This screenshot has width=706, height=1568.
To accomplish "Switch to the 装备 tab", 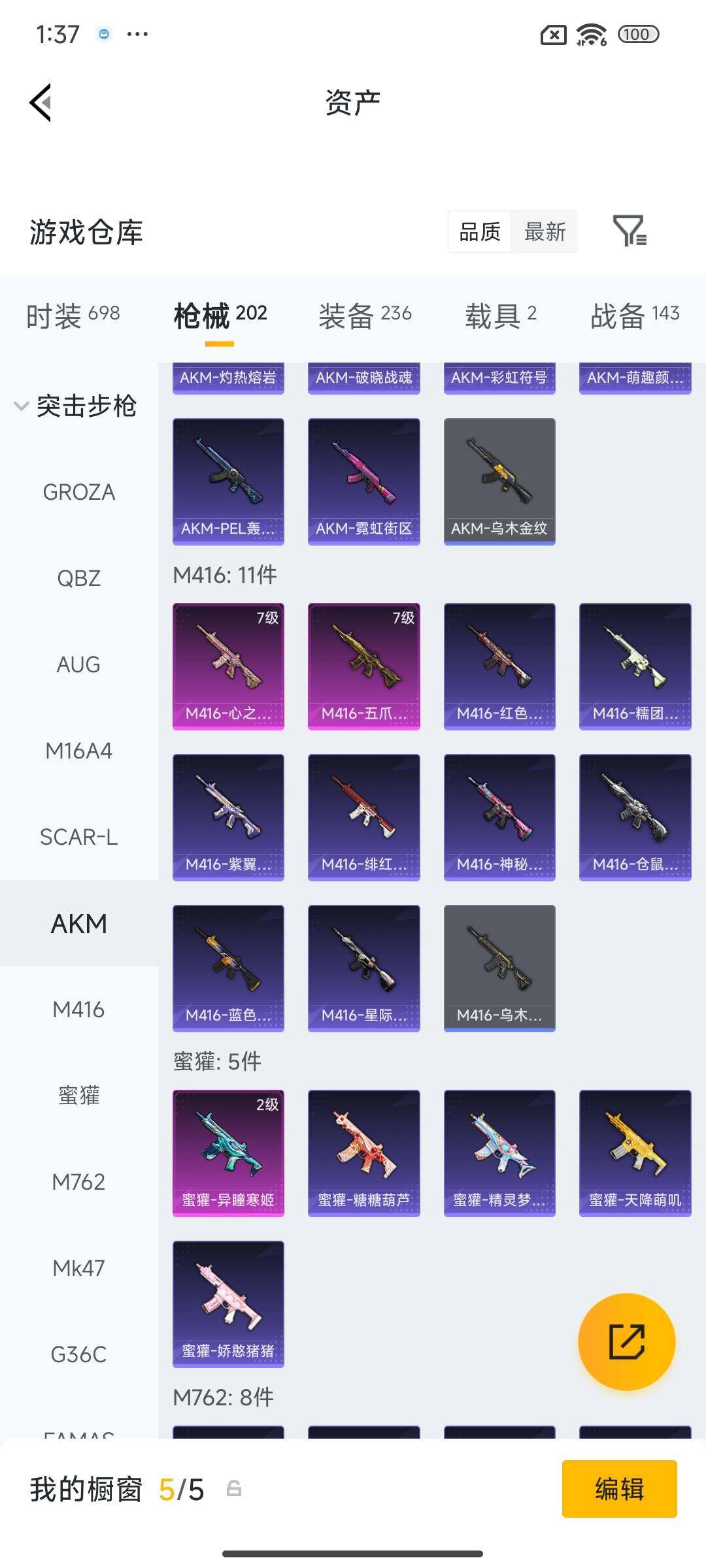I will [365, 316].
